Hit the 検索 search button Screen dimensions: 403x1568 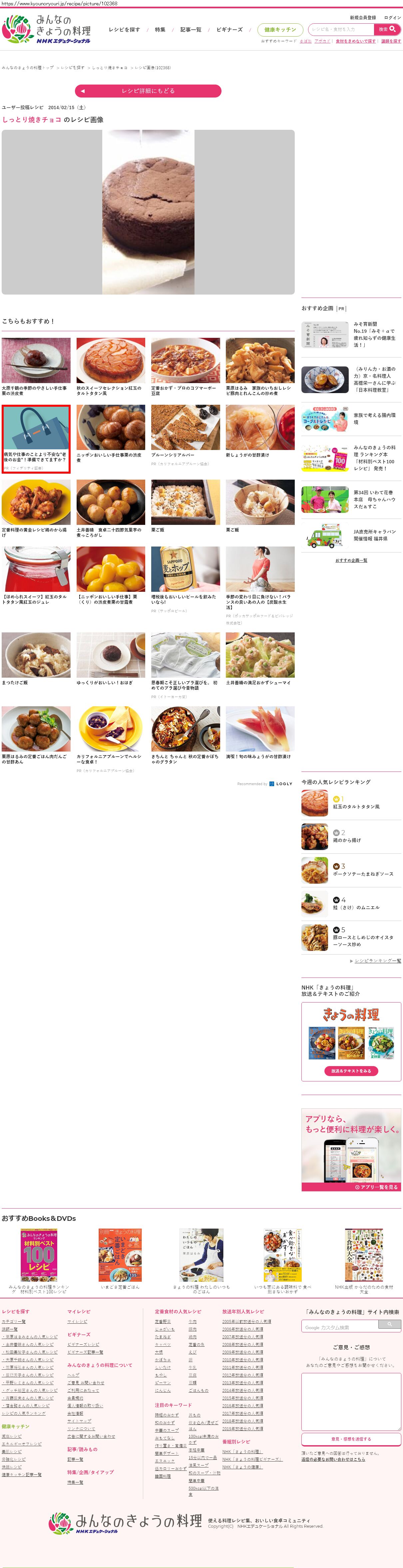coord(387,29)
